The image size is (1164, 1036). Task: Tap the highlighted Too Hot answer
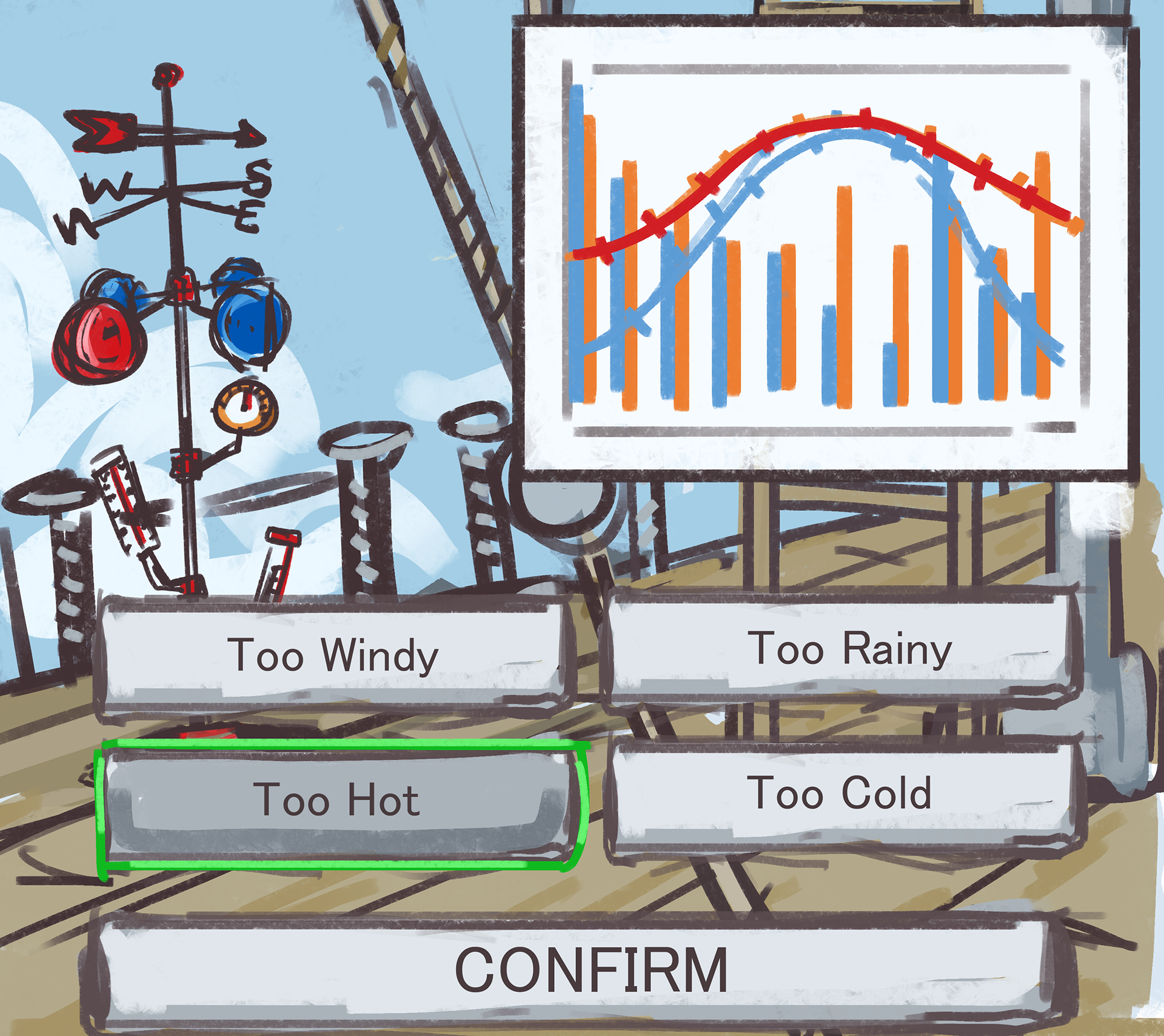(x=338, y=800)
